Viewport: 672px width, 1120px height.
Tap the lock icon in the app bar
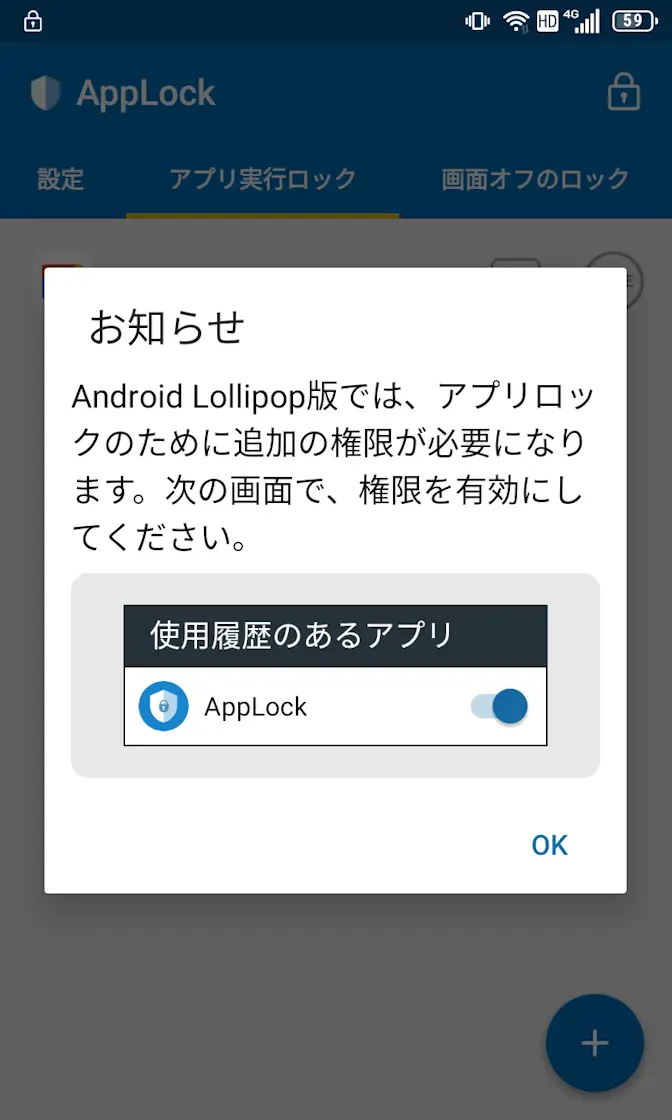pyautogui.click(x=623, y=94)
